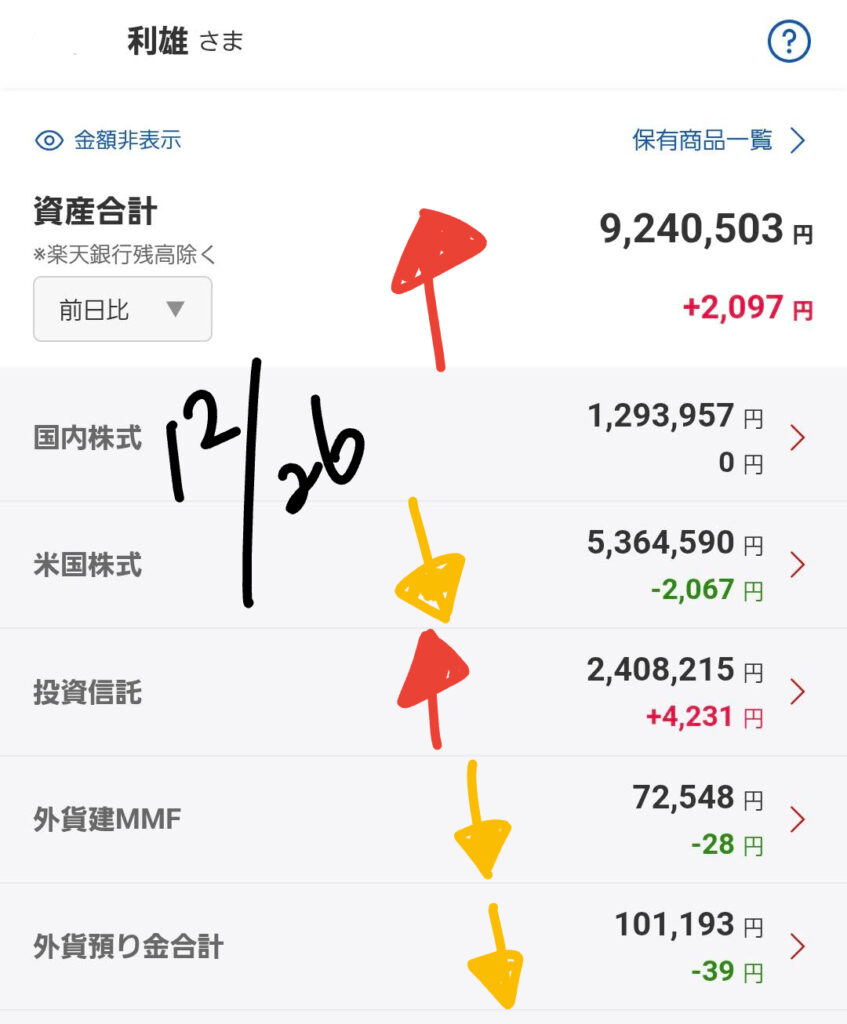Select the 外貨預り金合計 row
Image resolution: width=847 pixels, height=1024 pixels.
[423, 946]
